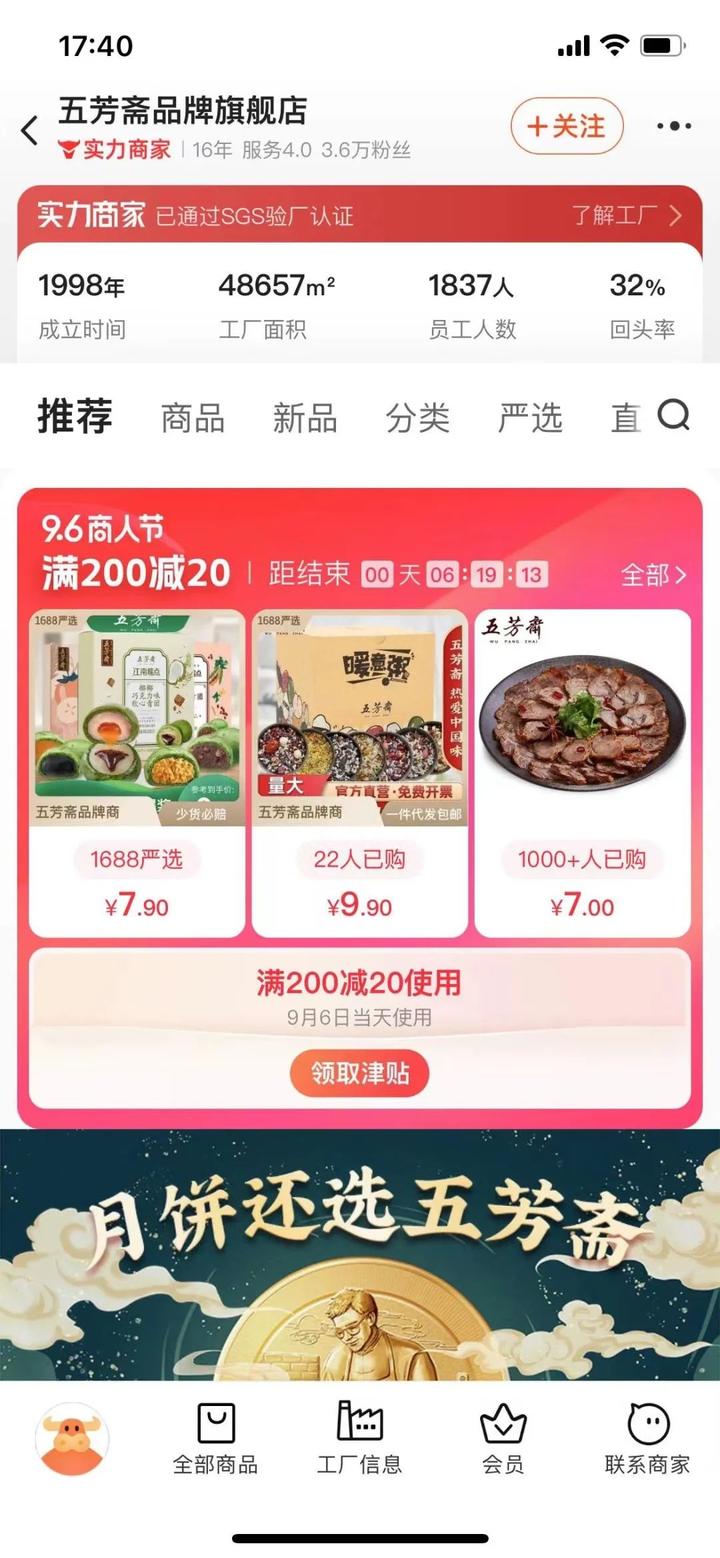The image size is (720, 1558).
Task: Open the three-dot overflow menu
Action: pyautogui.click(x=673, y=126)
